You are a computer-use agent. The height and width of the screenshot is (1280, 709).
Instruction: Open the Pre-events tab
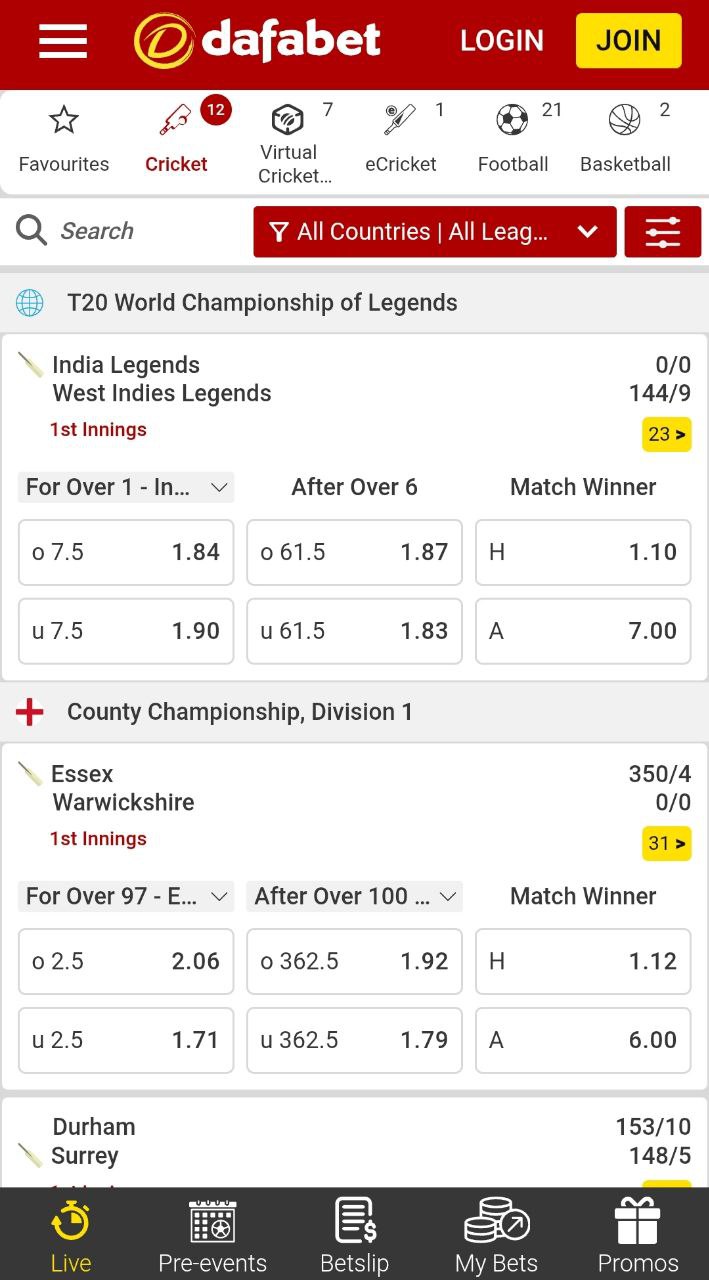212,1236
